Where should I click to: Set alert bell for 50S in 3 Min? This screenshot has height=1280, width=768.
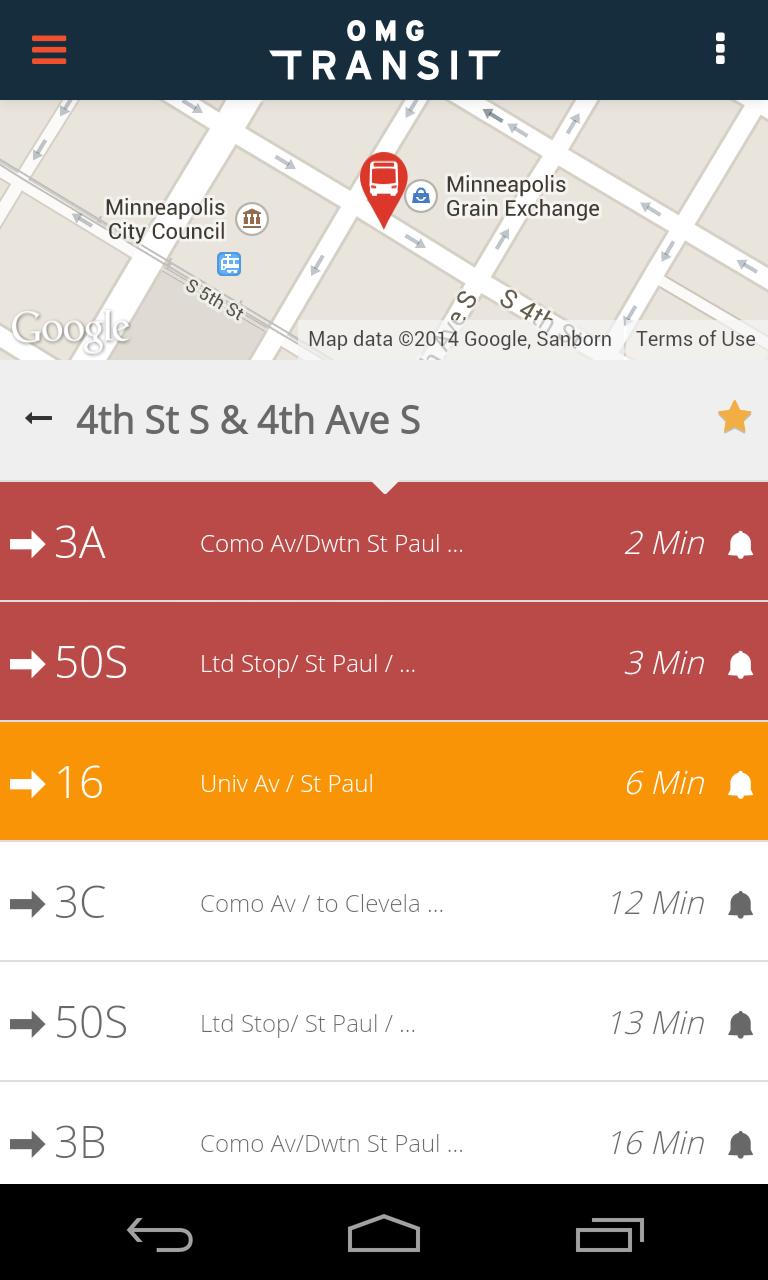pyautogui.click(x=740, y=665)
